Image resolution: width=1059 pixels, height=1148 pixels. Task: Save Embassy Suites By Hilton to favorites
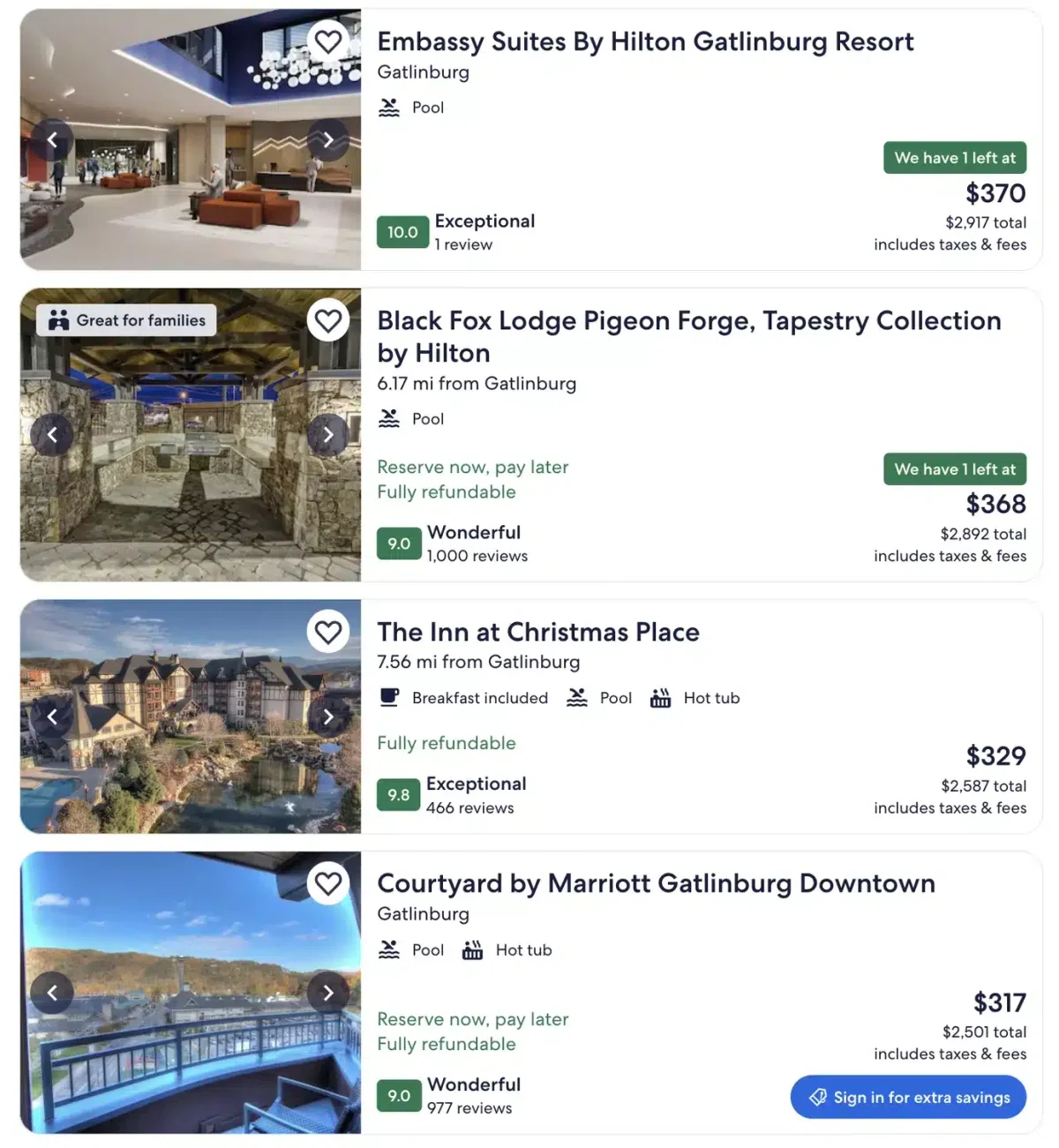328,41
